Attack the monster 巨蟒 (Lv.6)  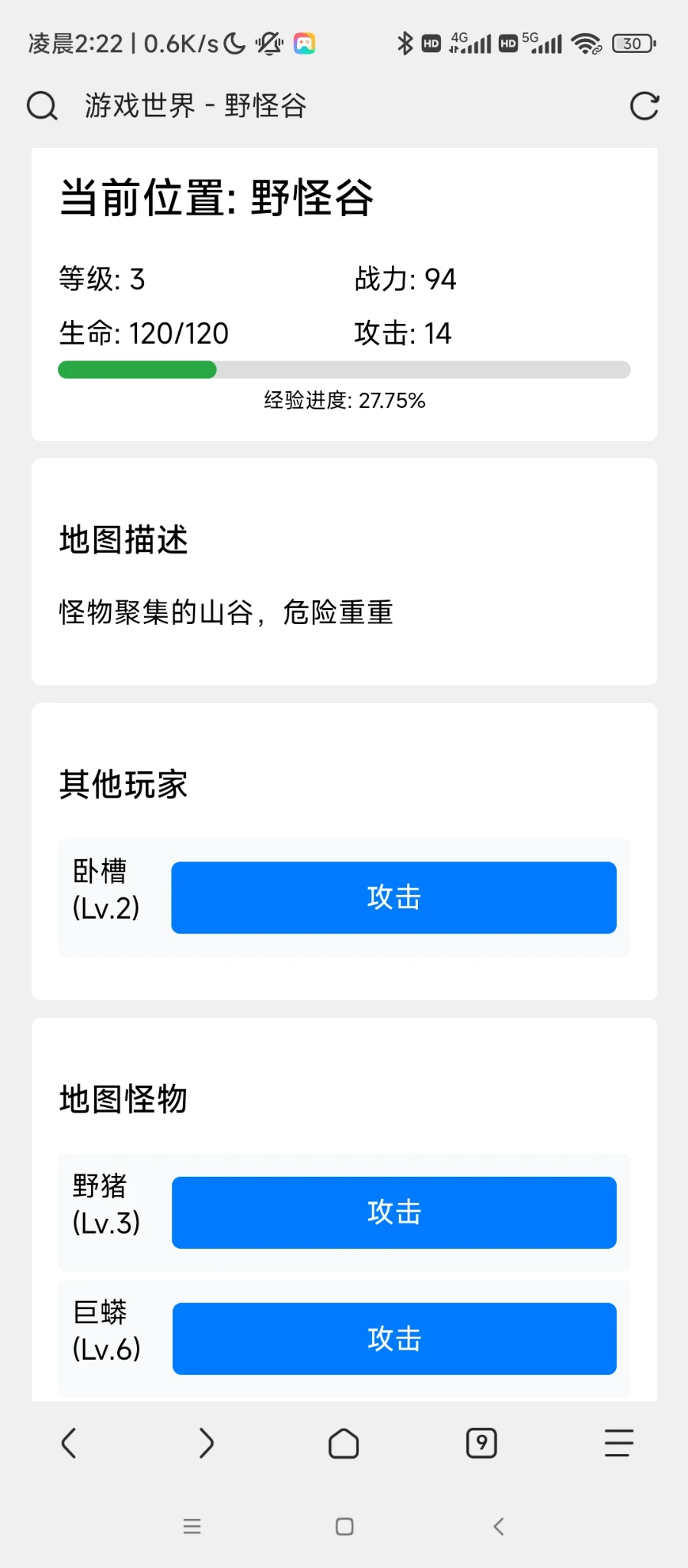(393, 1338)
